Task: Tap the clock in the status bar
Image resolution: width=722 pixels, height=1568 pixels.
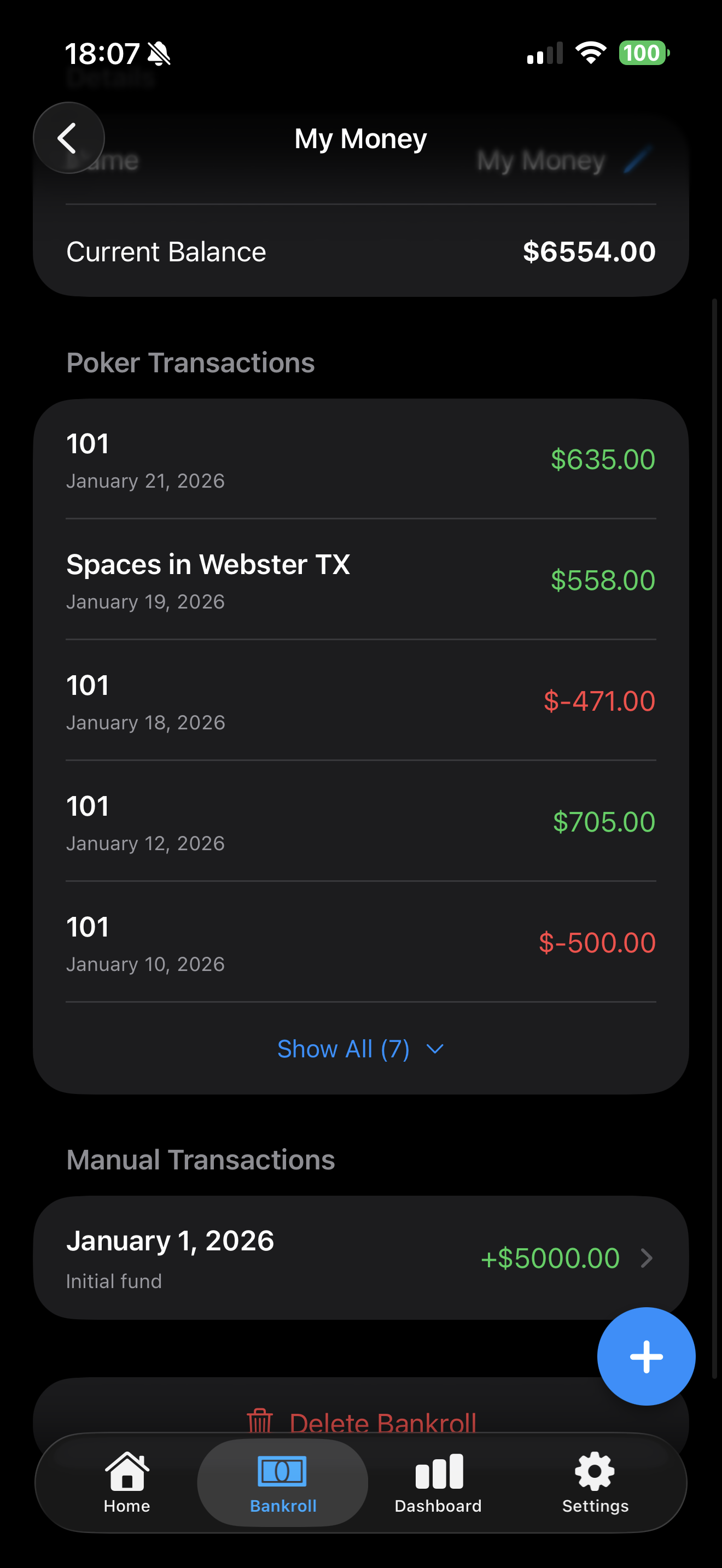Action: [x=103, y=53]
